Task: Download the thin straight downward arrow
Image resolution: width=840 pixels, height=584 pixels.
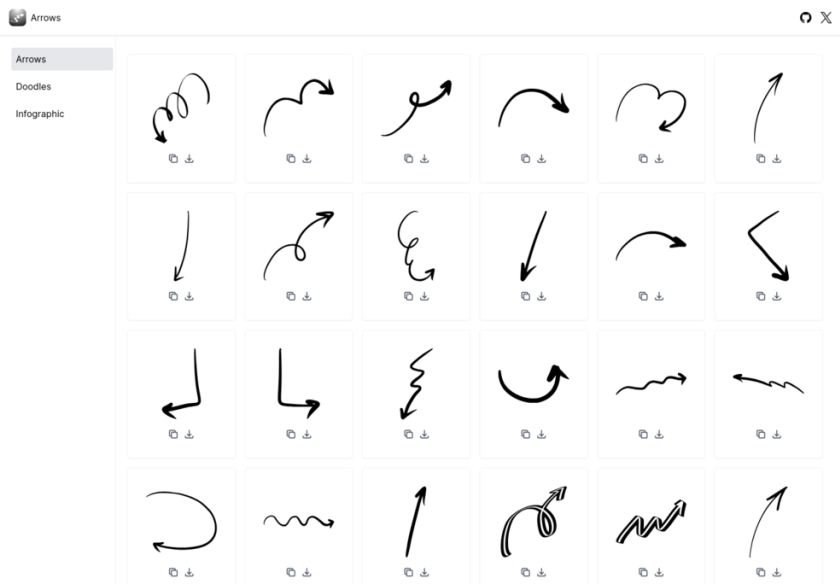Action: click(189, 296)
